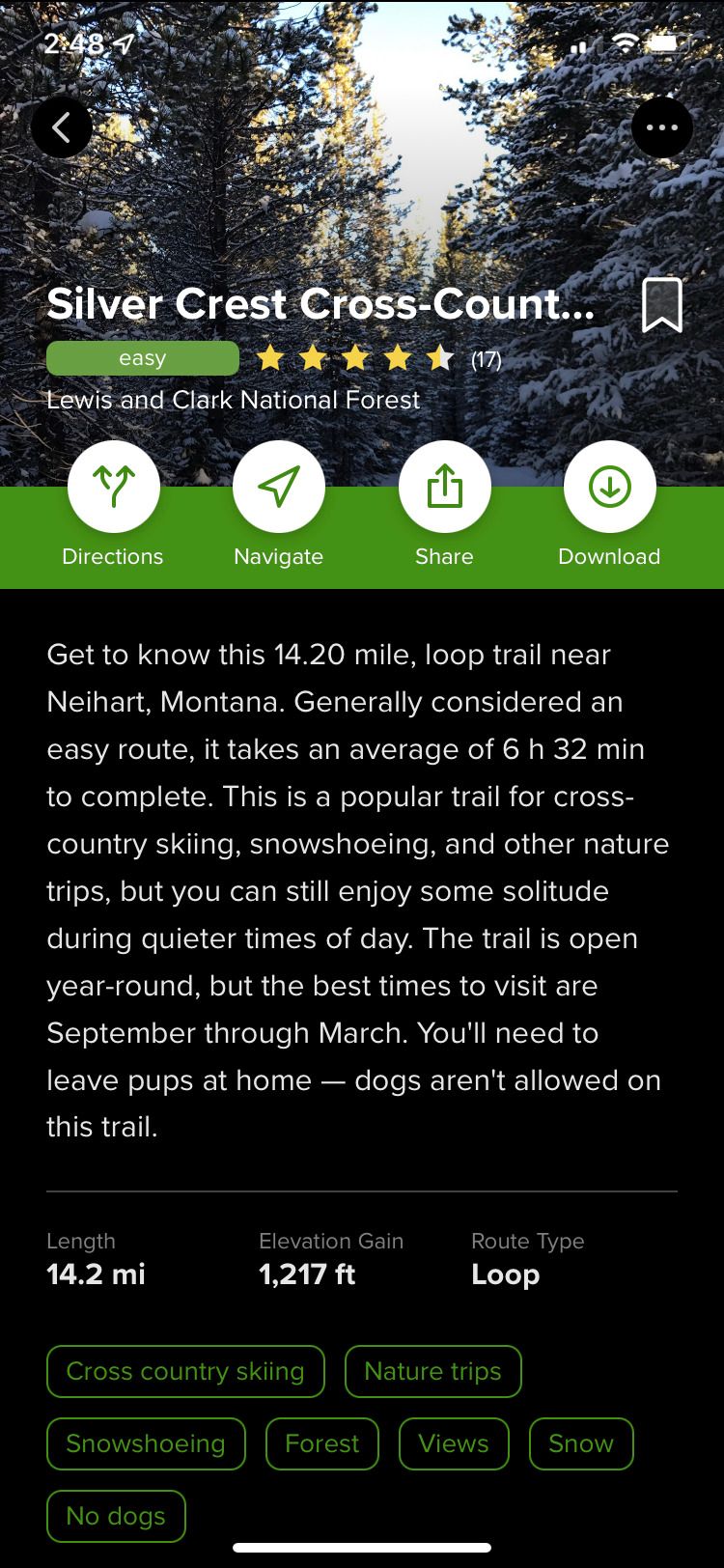Viewport: 724px width, 1568px height.
Task: Select the Nature trips tag
Action: (x=432, y=1371)
